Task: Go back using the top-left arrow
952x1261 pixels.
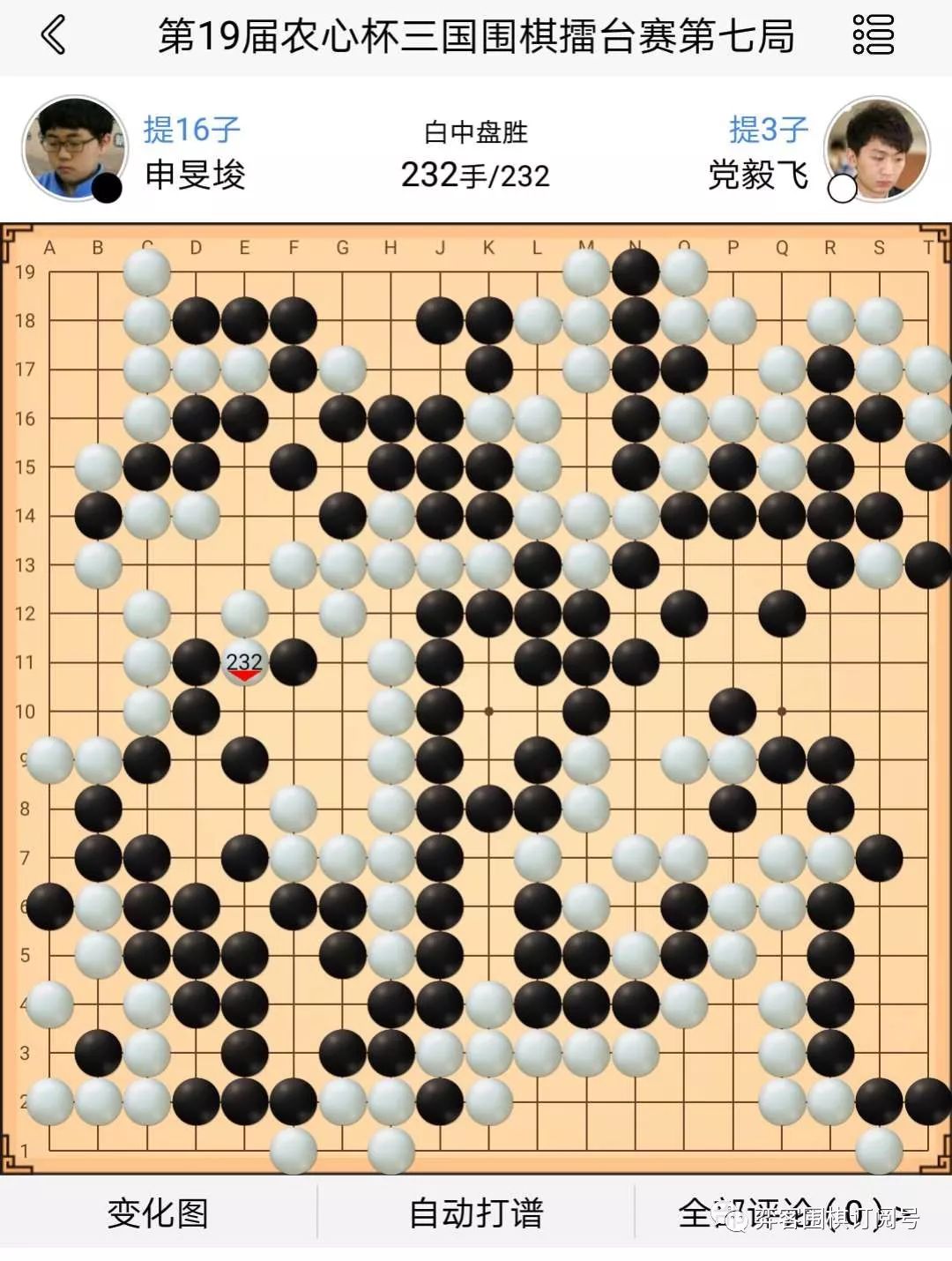Action: pyautogui.click(x=53, y=35)
